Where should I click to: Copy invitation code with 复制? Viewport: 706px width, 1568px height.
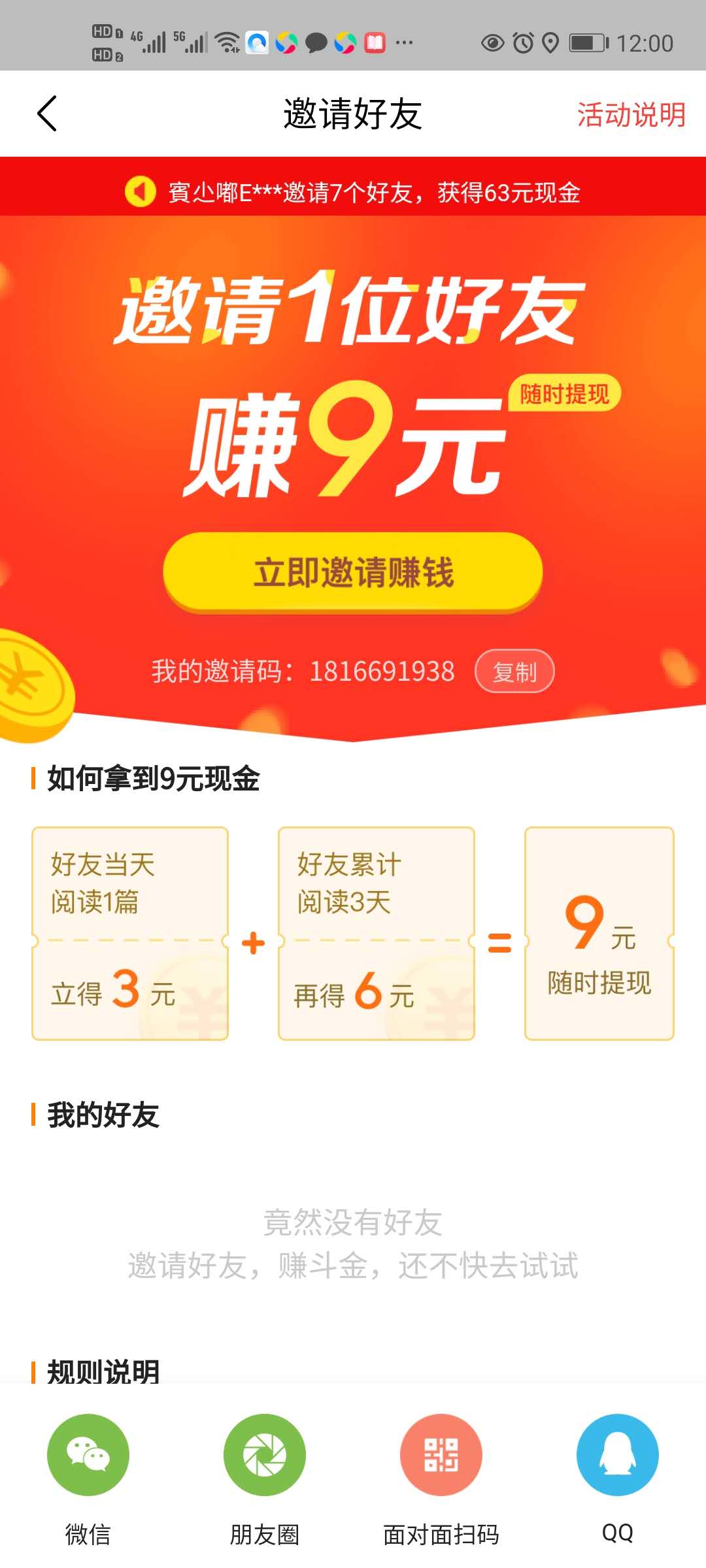pyautogui.click(x=514, y=671)
